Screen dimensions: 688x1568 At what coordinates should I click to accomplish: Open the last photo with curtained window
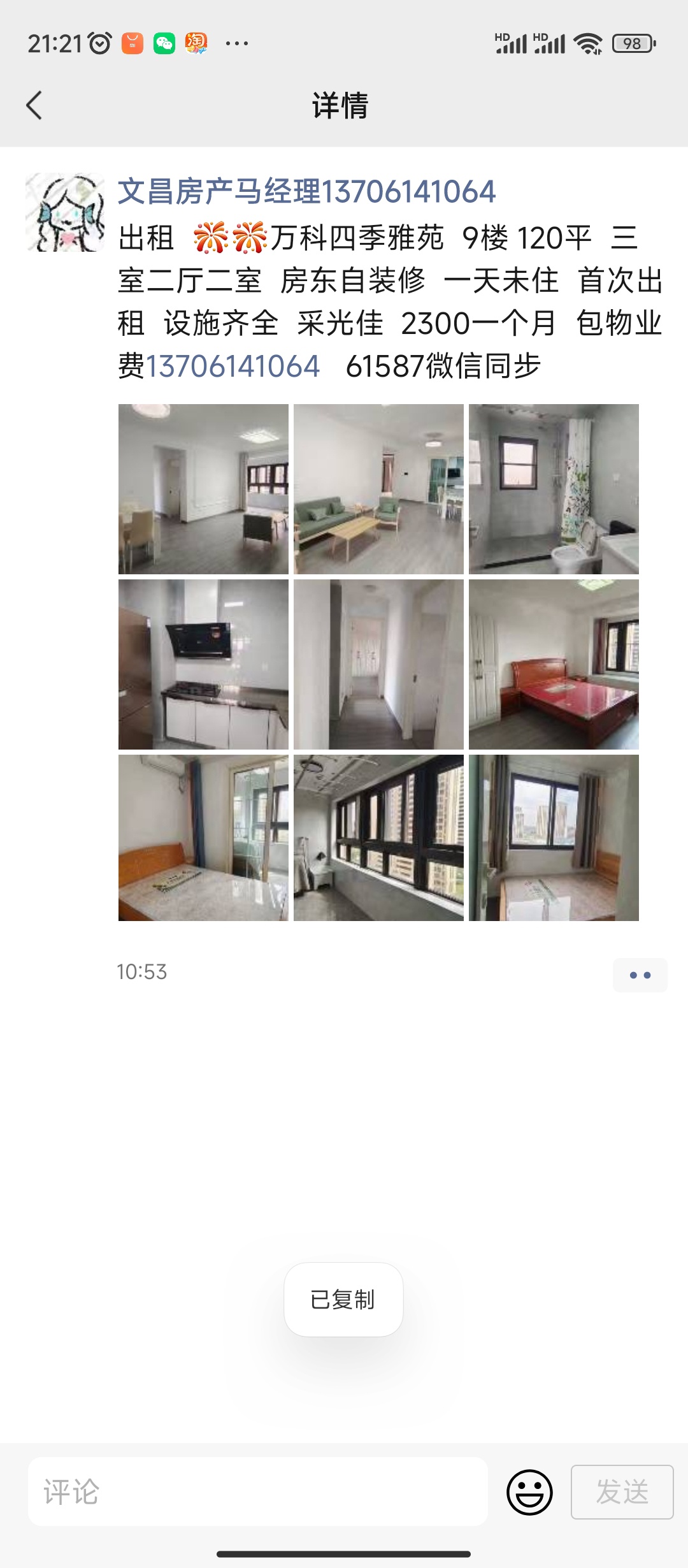554,838
